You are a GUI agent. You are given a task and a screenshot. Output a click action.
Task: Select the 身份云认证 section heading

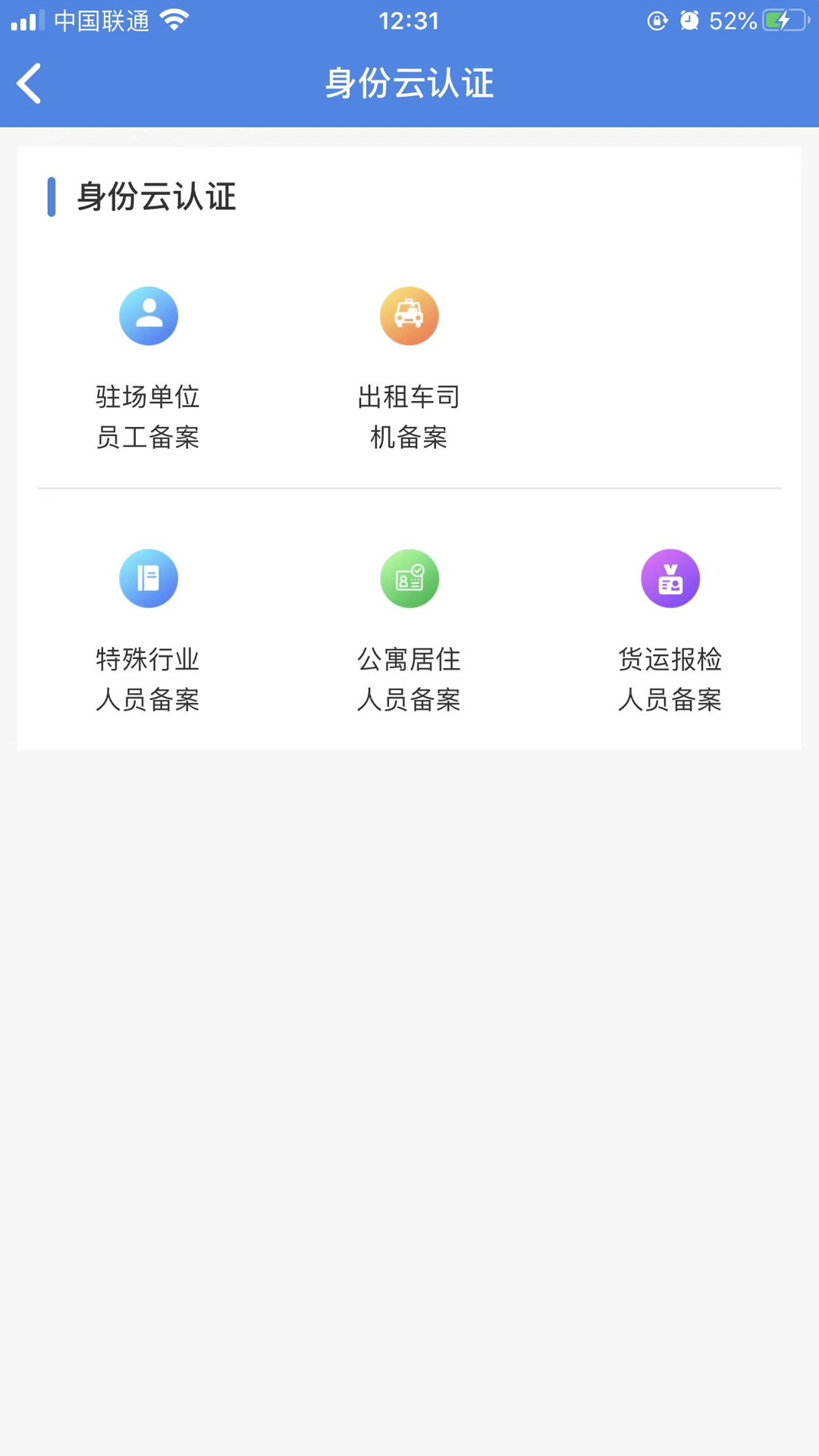[x=155, y=197]
